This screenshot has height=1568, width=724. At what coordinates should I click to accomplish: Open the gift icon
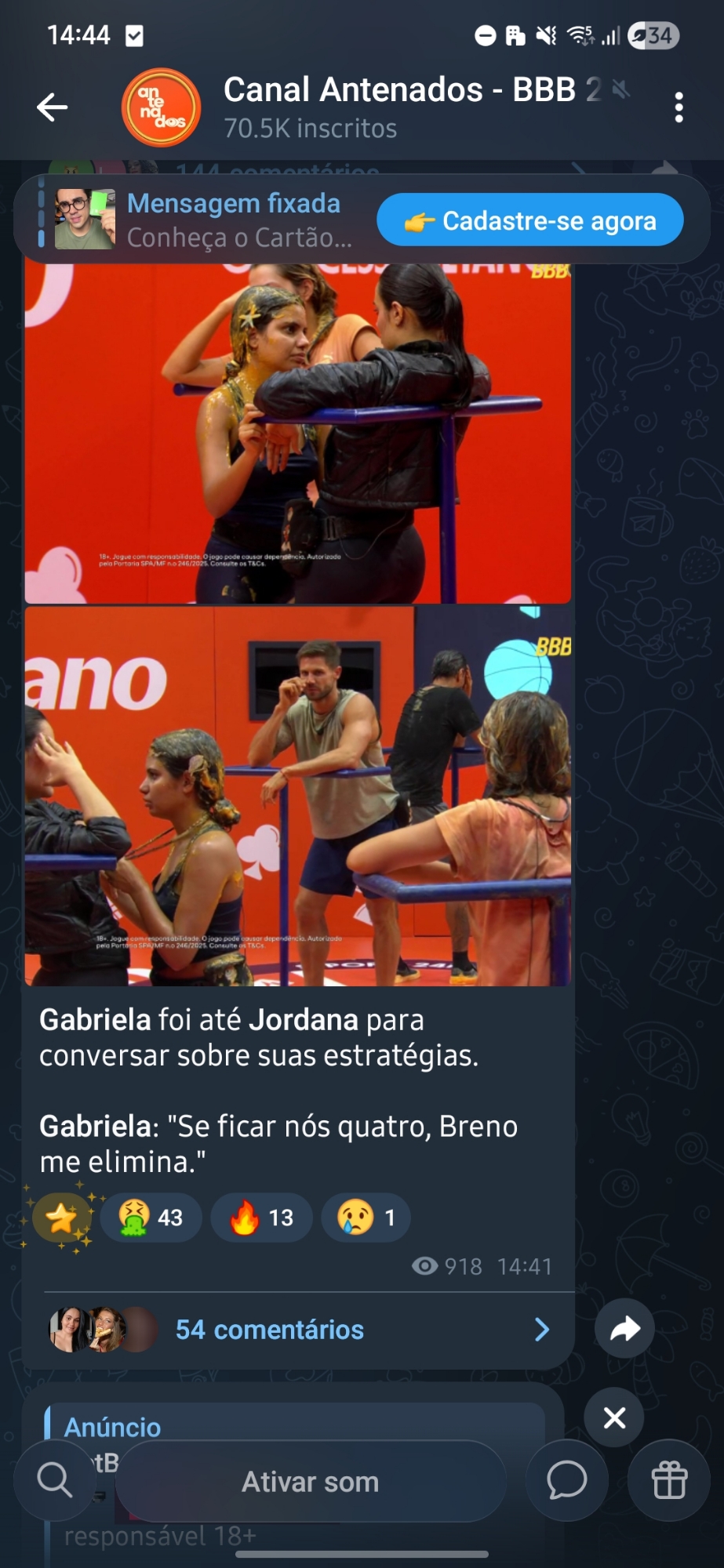tap(669, 1480)
